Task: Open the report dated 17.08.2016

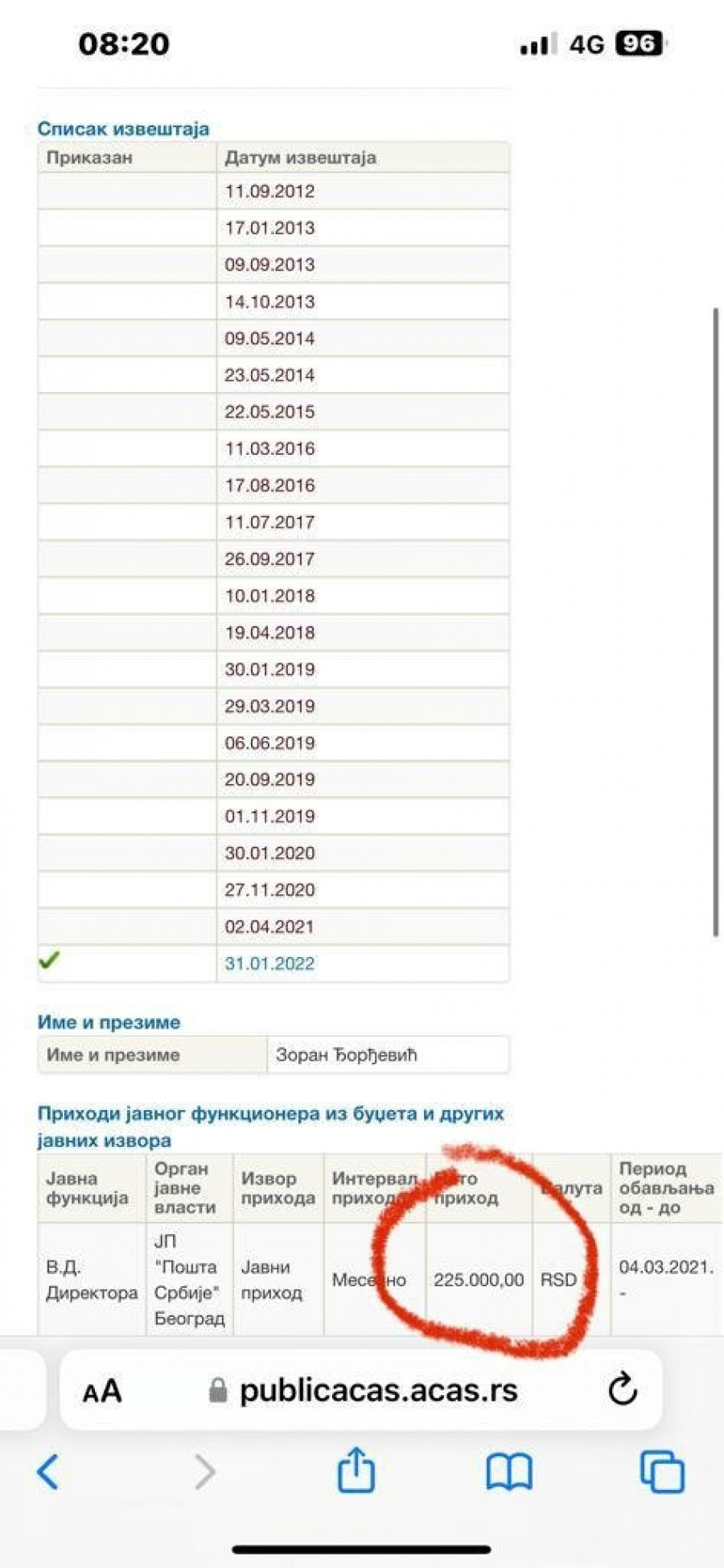Action: pos(269,485)
